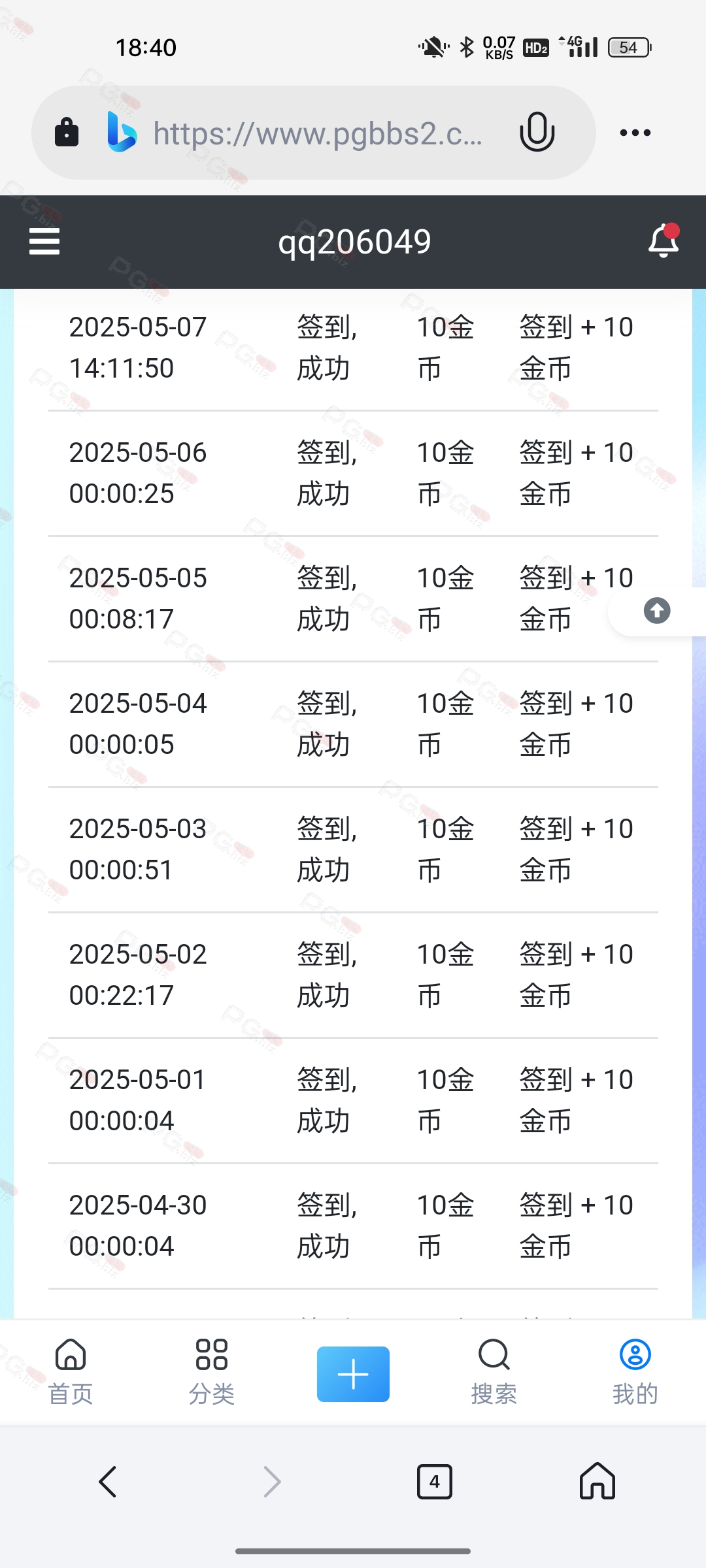Open the hamburger drawer menu
706x1568 pixels.
coord(44,242)
